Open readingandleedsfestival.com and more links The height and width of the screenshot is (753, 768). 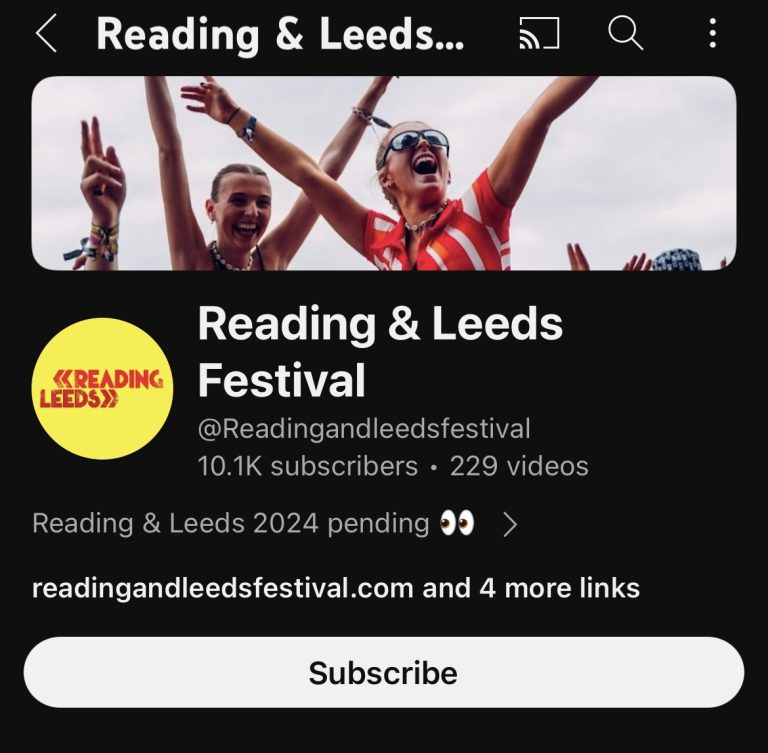pos(335,587)
